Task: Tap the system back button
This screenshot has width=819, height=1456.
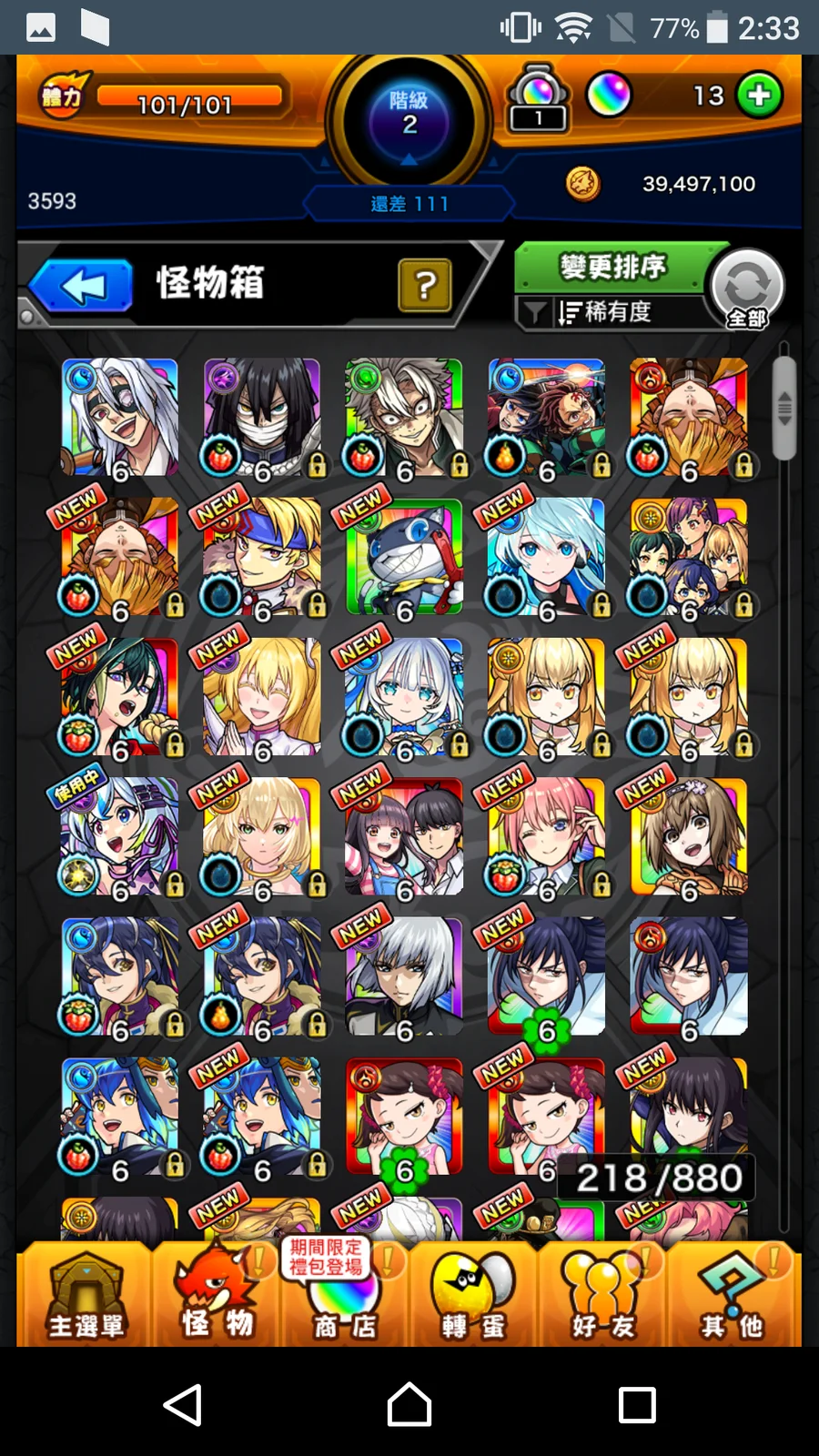Action: 182,1404
